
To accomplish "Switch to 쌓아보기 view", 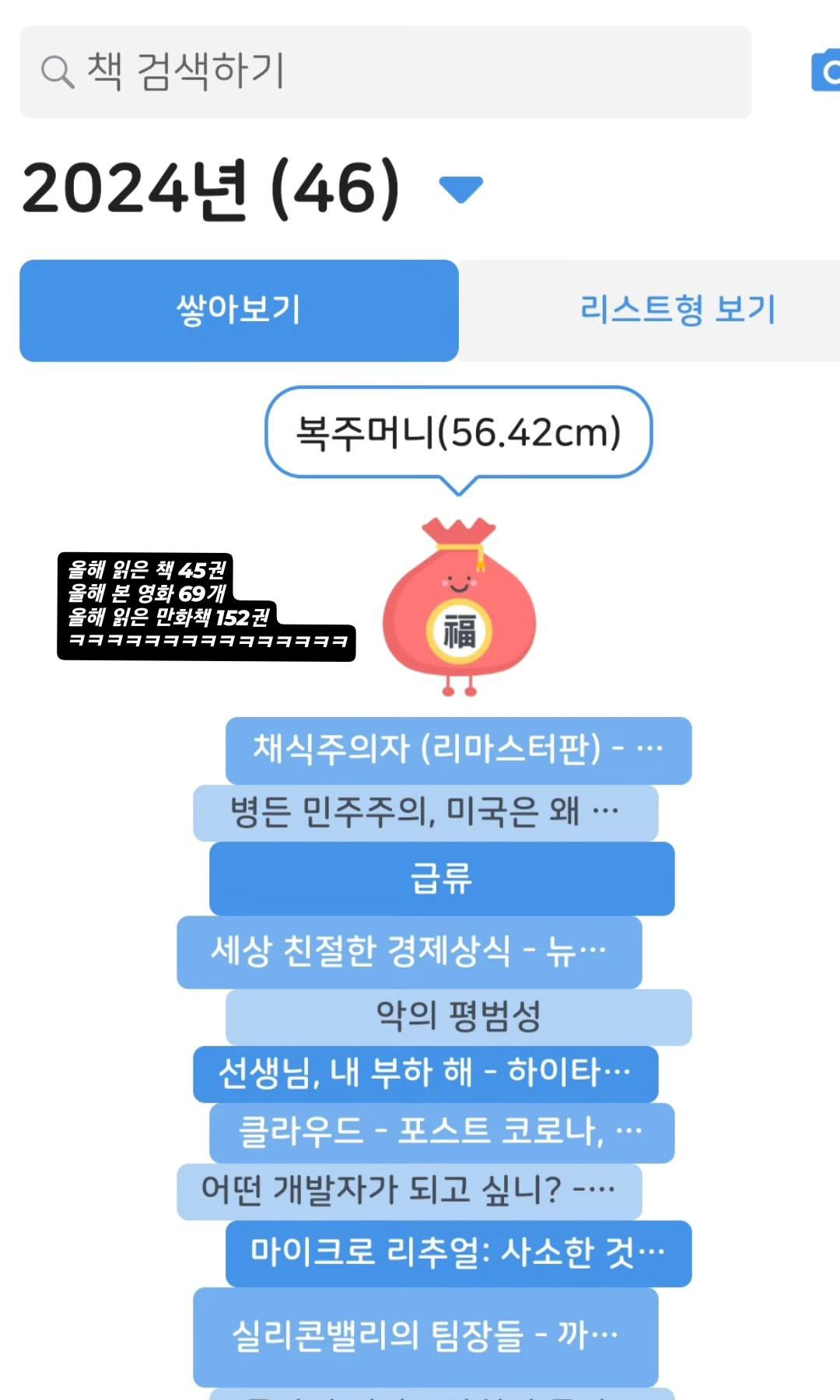I will click(239, 310).
